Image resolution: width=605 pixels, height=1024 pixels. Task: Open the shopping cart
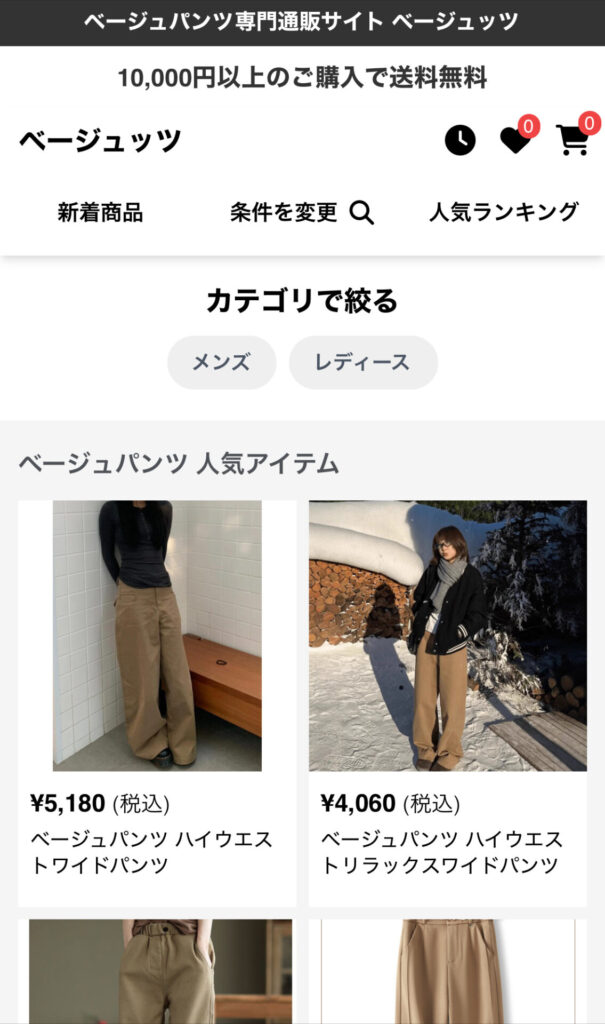click(x=572, y=140)
